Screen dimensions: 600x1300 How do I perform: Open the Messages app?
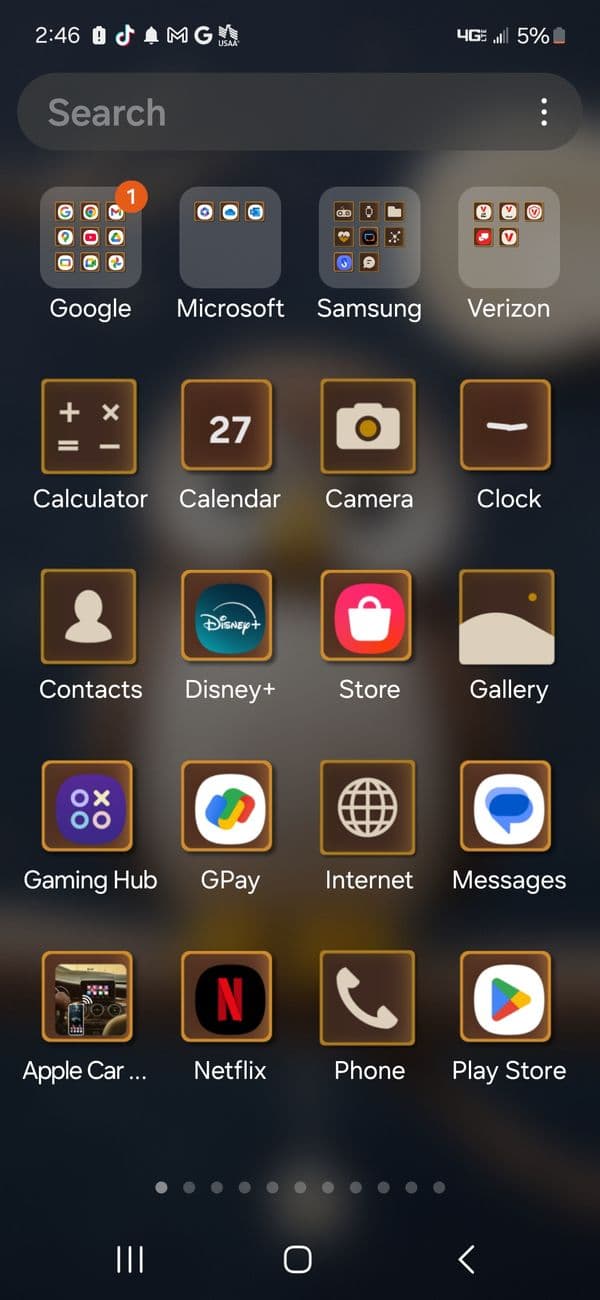(509, 808)
